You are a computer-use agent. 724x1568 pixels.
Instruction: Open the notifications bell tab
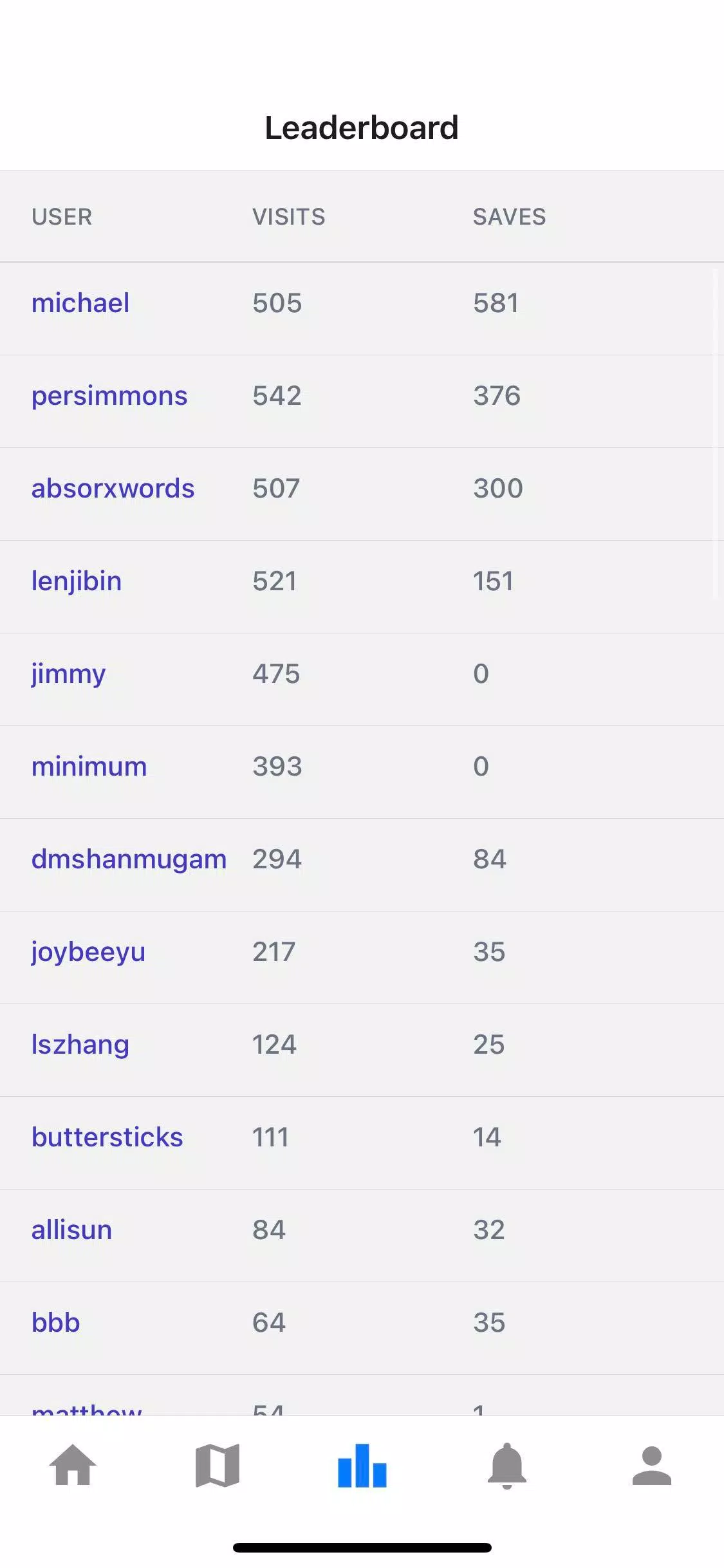click(x=506, y=1466)
